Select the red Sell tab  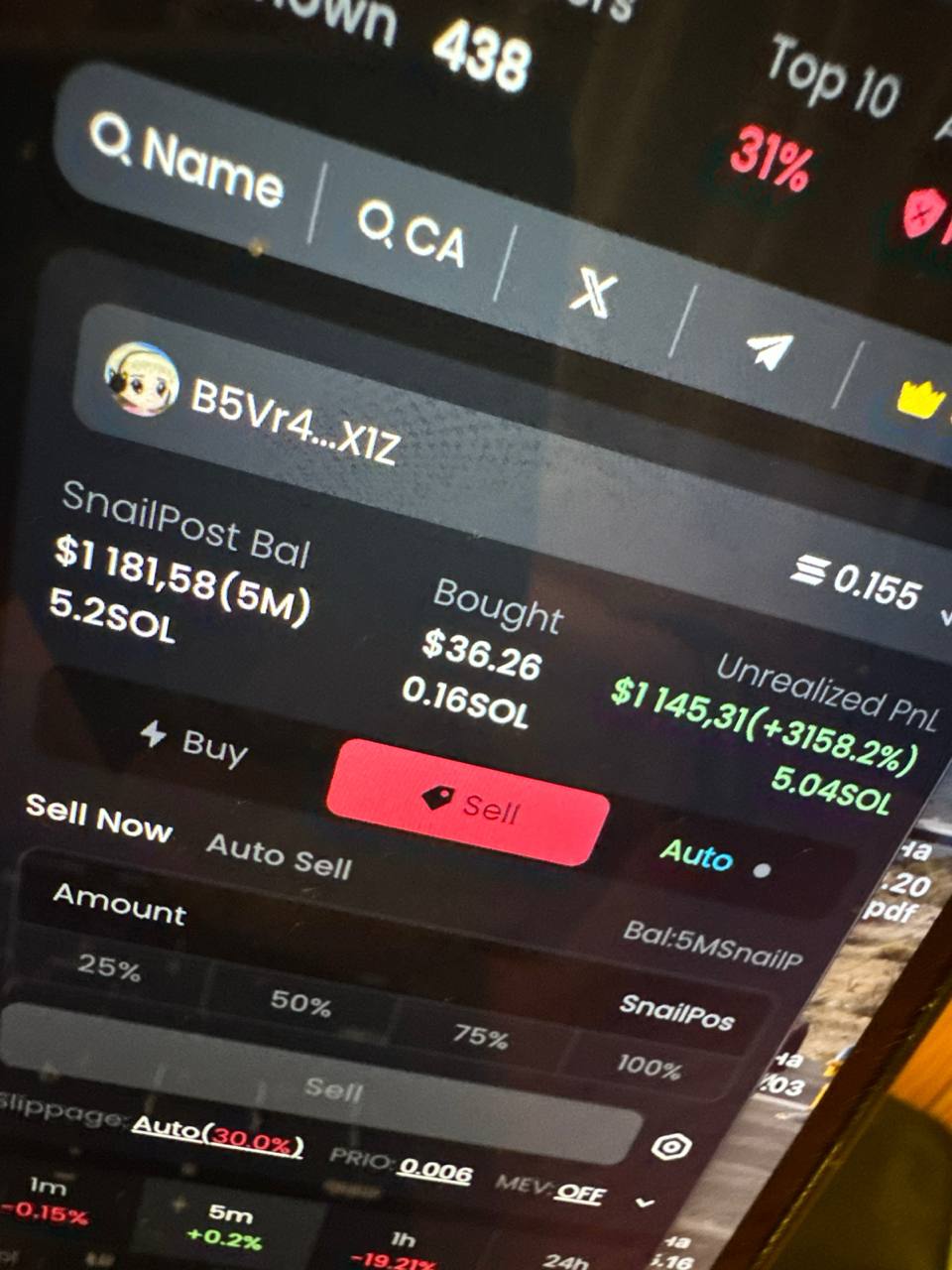click(469, 802)
